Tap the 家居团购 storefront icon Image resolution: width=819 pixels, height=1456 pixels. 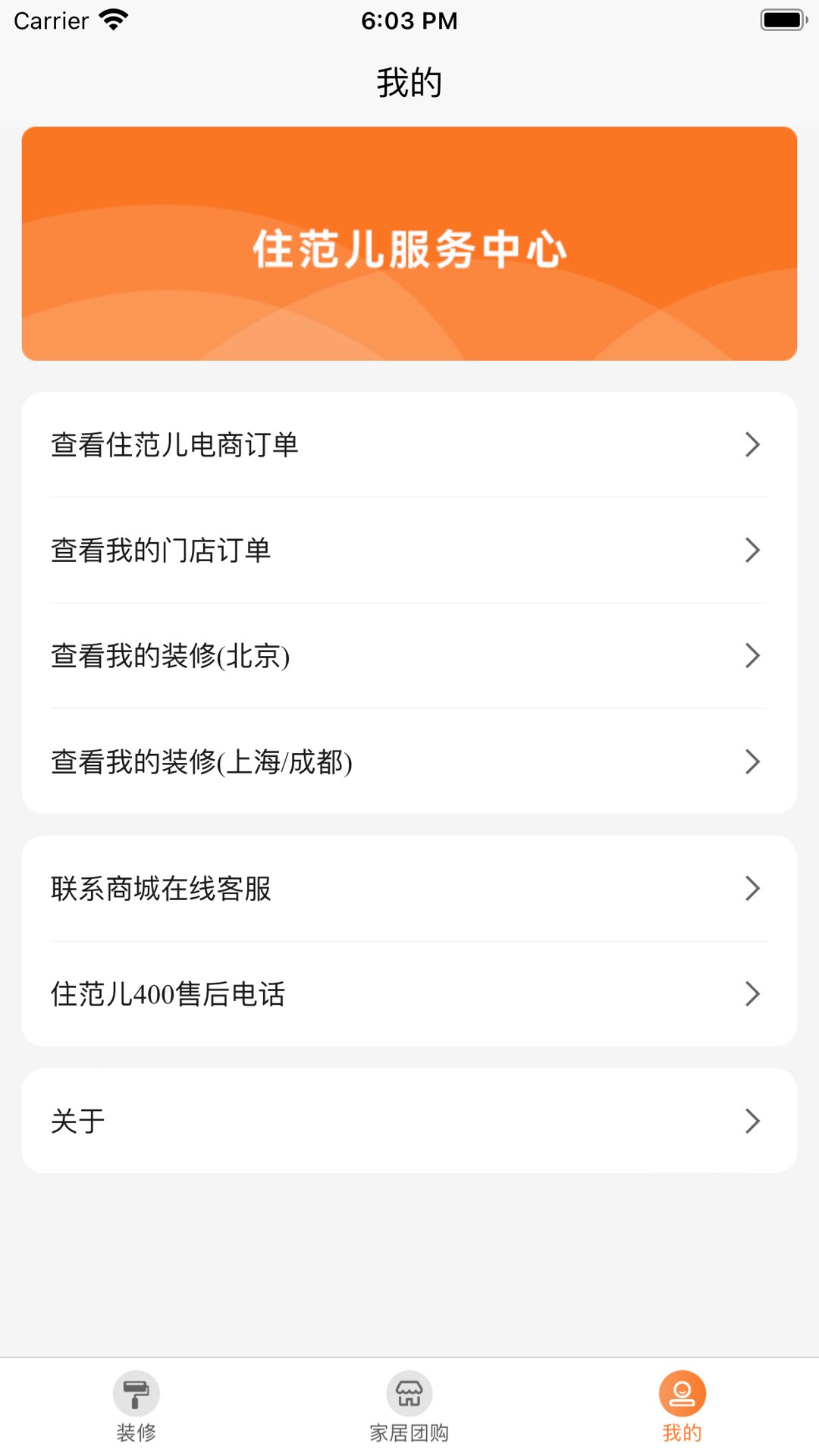tap(409, 1394)
